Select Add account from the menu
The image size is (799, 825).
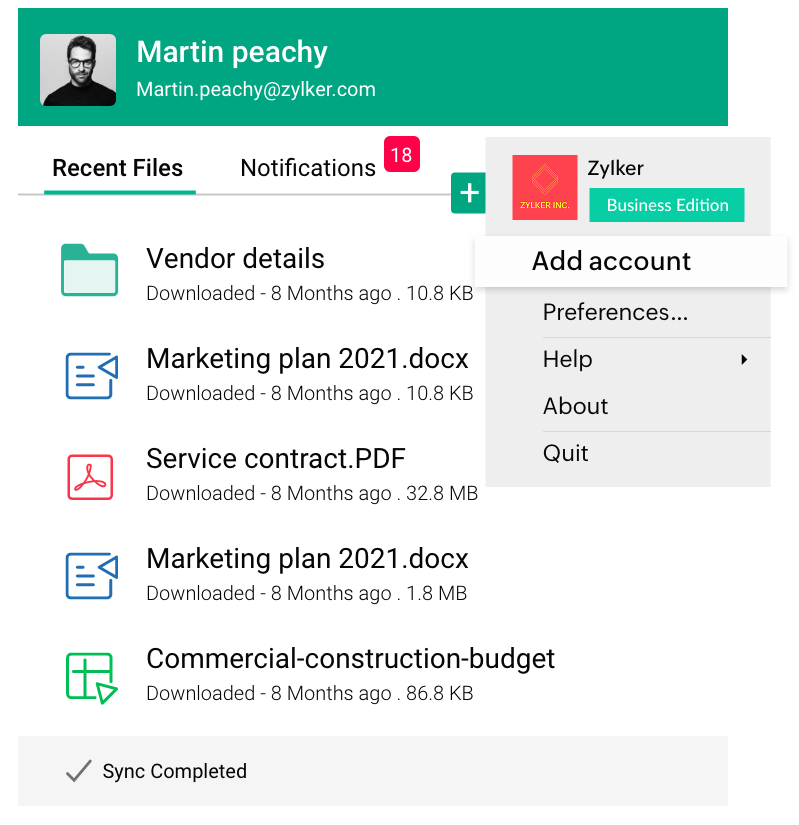tap(611, 261)
